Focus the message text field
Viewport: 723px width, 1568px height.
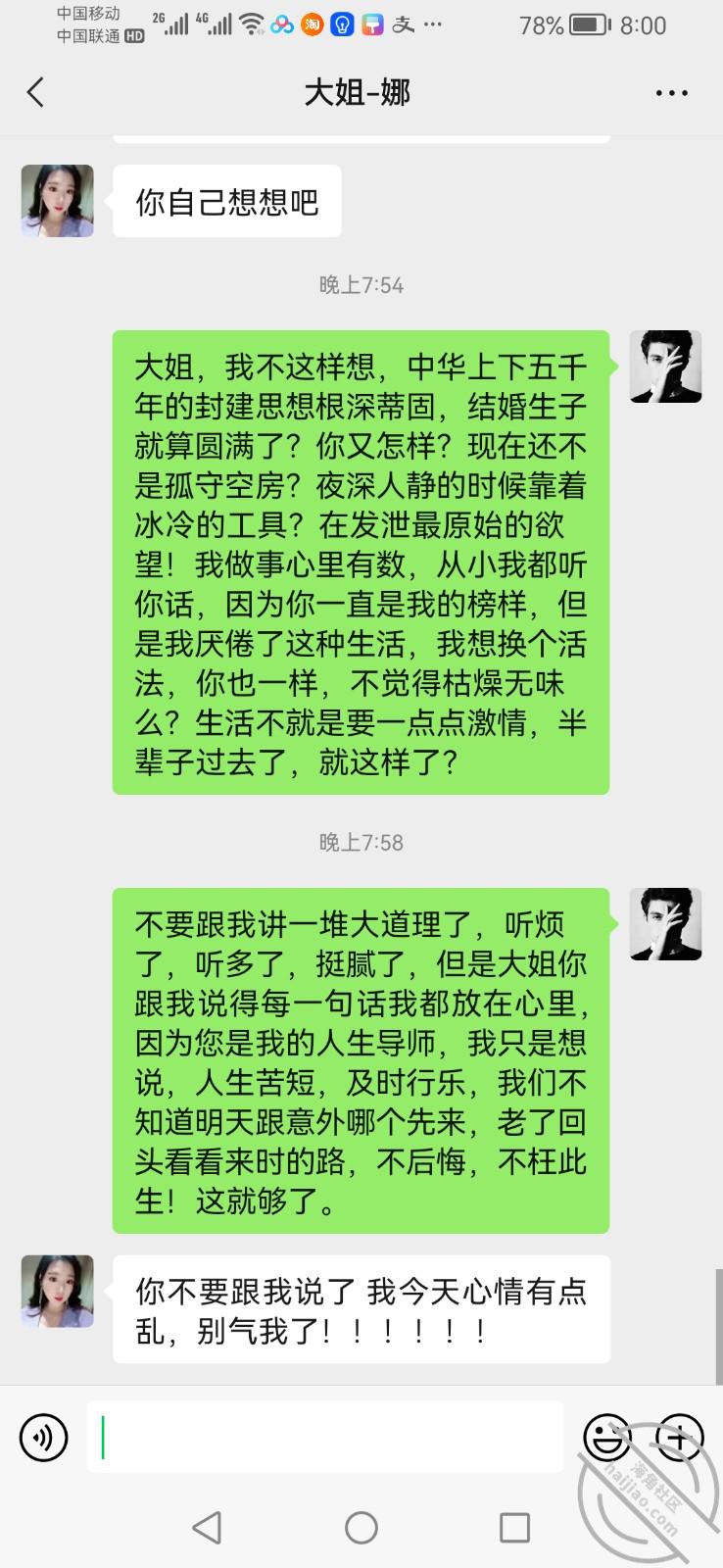tap(325, 1438)
